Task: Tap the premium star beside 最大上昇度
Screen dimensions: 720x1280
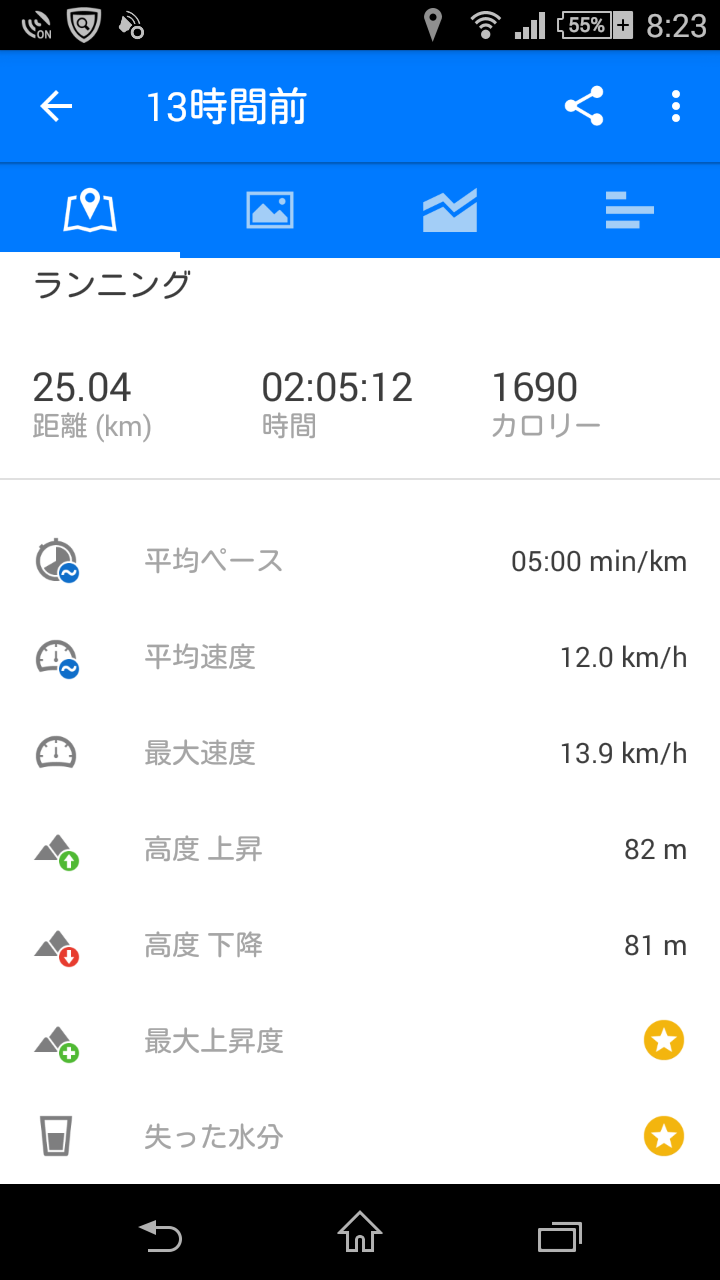Action: [664, 1041]
